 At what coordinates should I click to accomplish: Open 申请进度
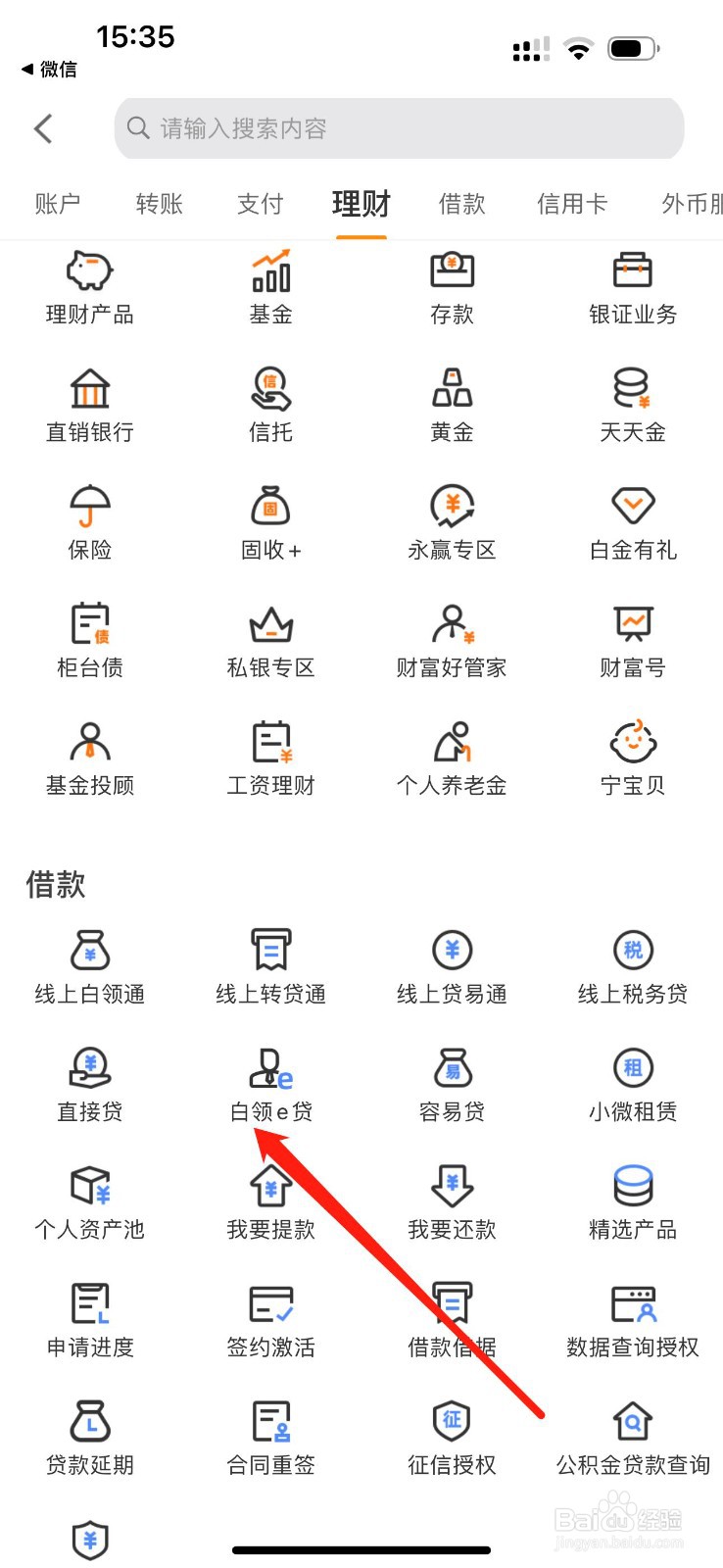pos(89,1319)
